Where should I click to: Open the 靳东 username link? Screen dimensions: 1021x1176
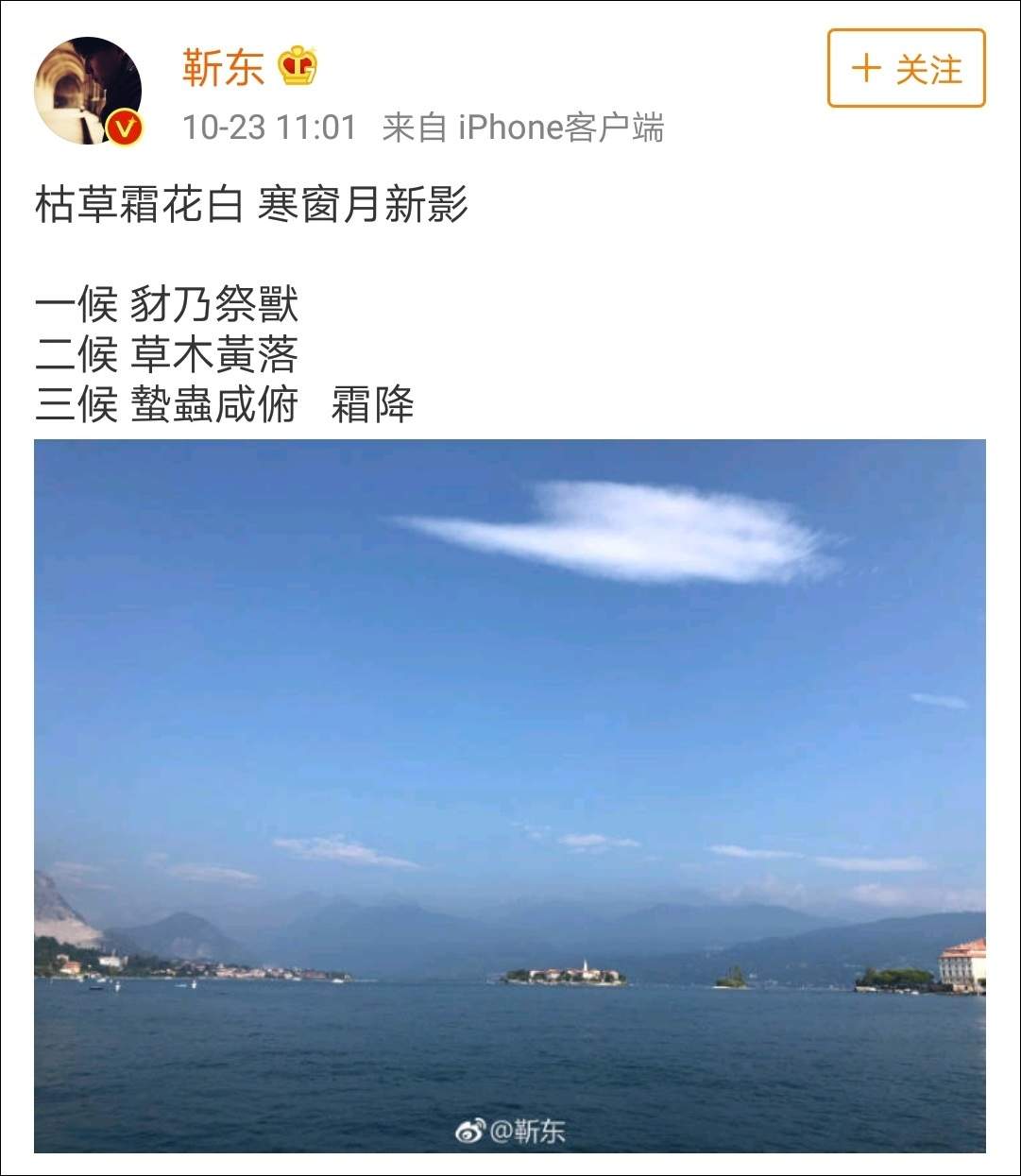pyautogui.click(x=223, y=68)
